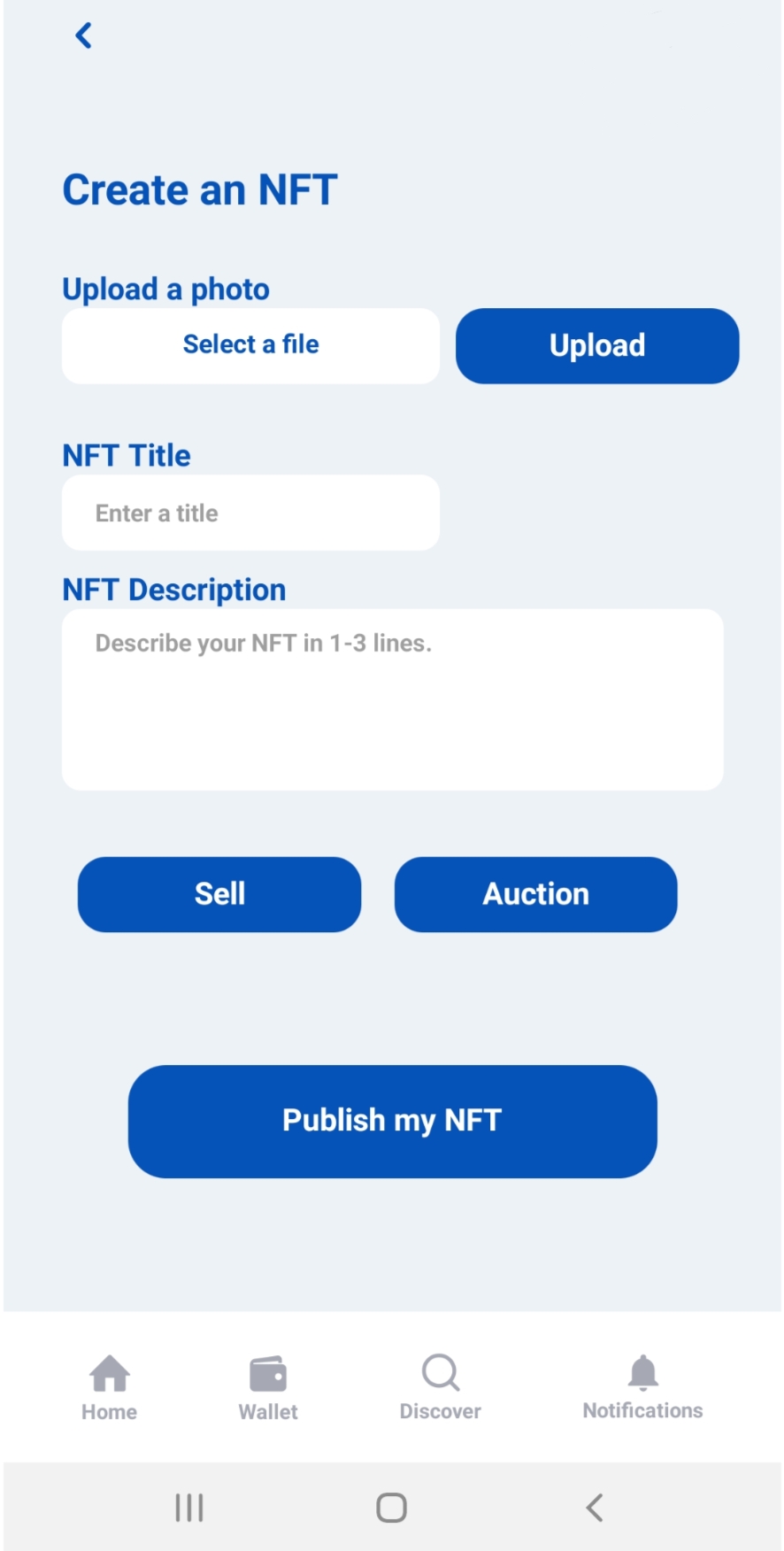Tap the system home button
Viewport: 784px width, 1551px height.
tap(391, 1507)
